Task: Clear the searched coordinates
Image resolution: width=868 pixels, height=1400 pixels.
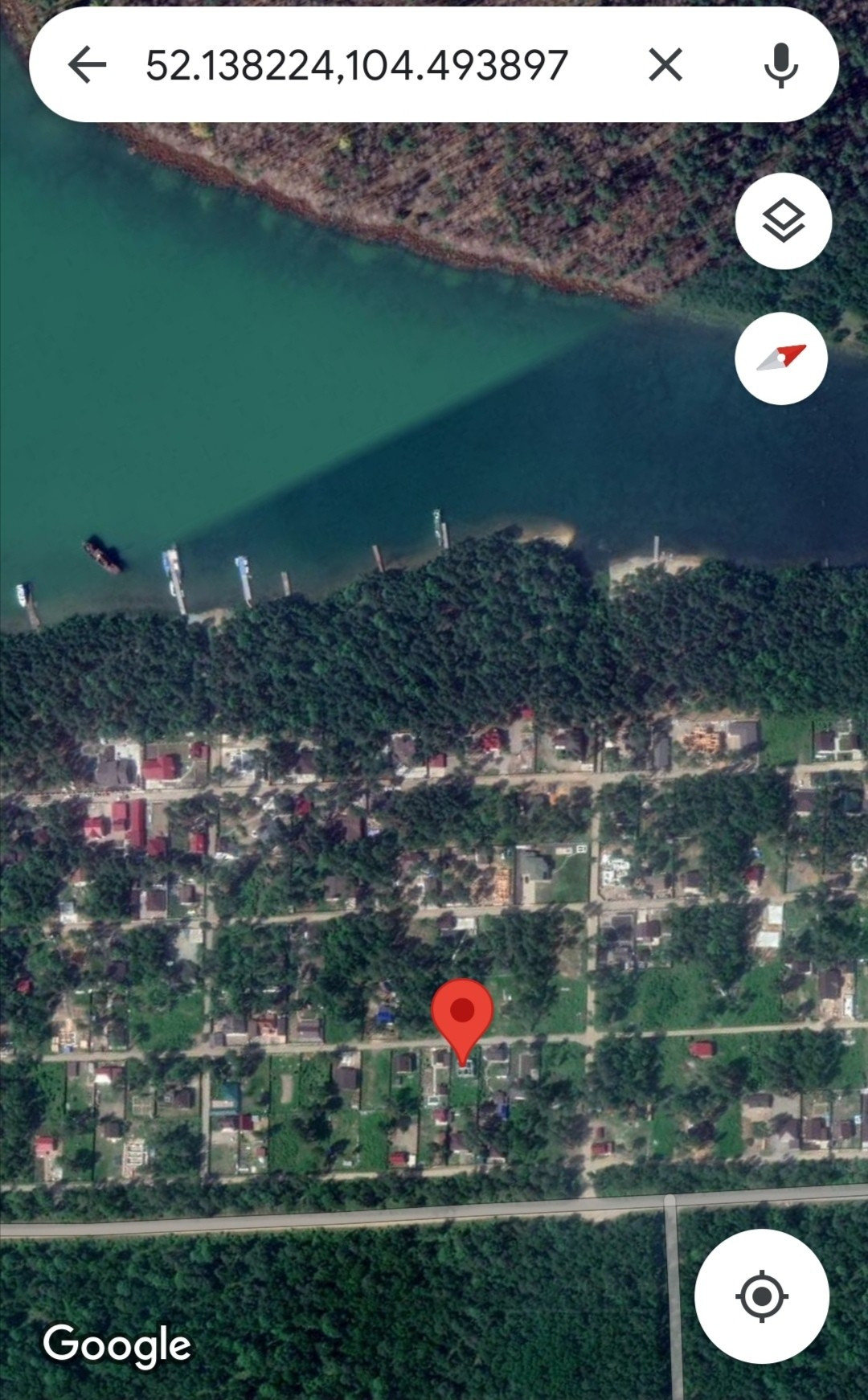Action: tap(665, 64)
